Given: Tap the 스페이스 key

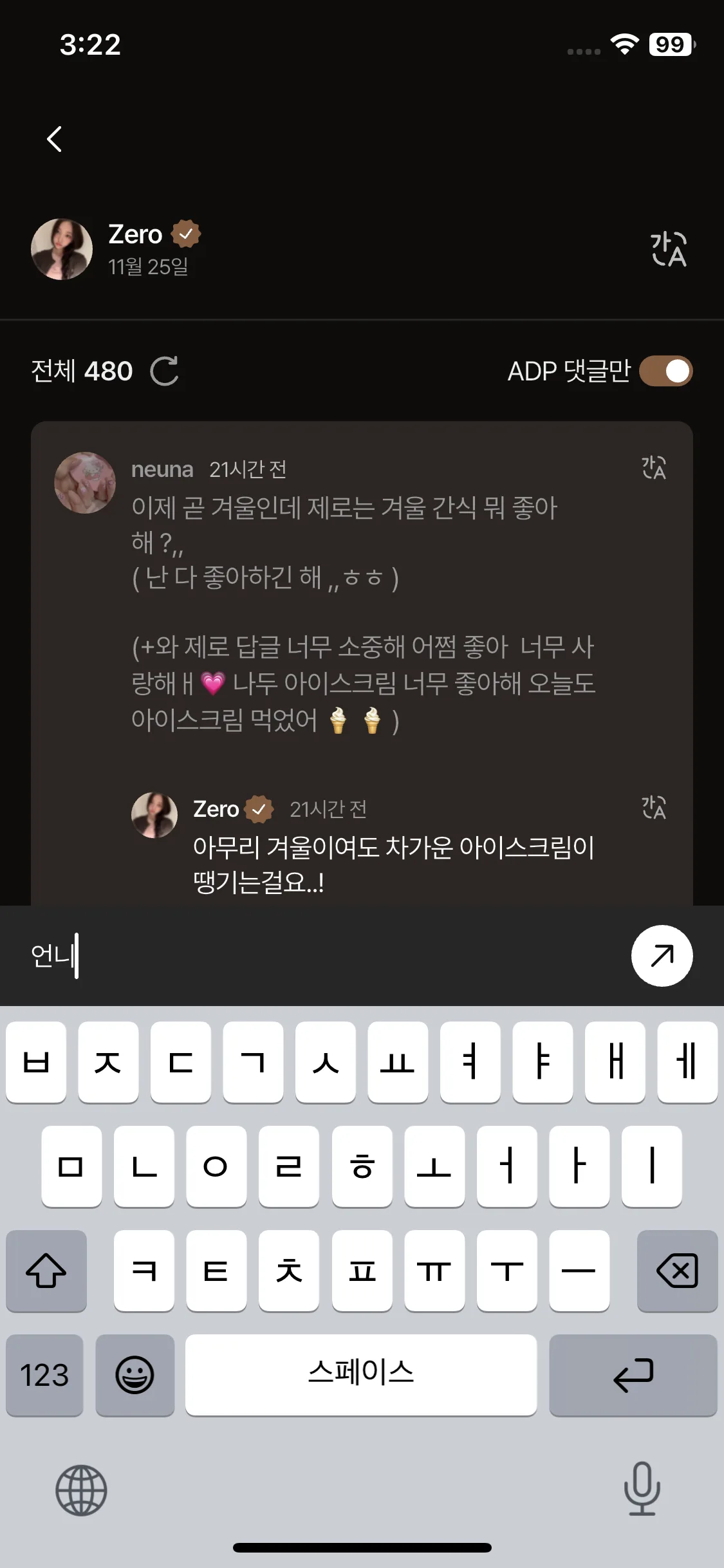Looking at the screenshot, I should coord(360,1376).
